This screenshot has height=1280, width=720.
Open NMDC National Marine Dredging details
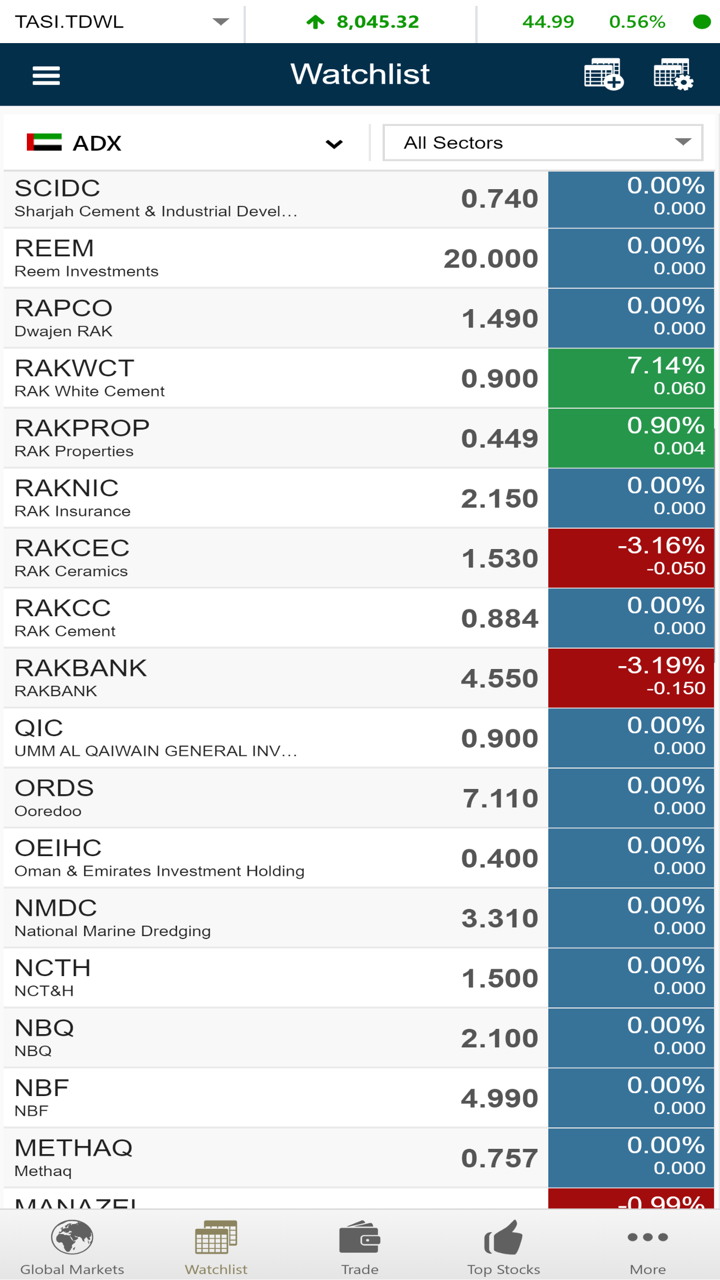tap(275, 918)
